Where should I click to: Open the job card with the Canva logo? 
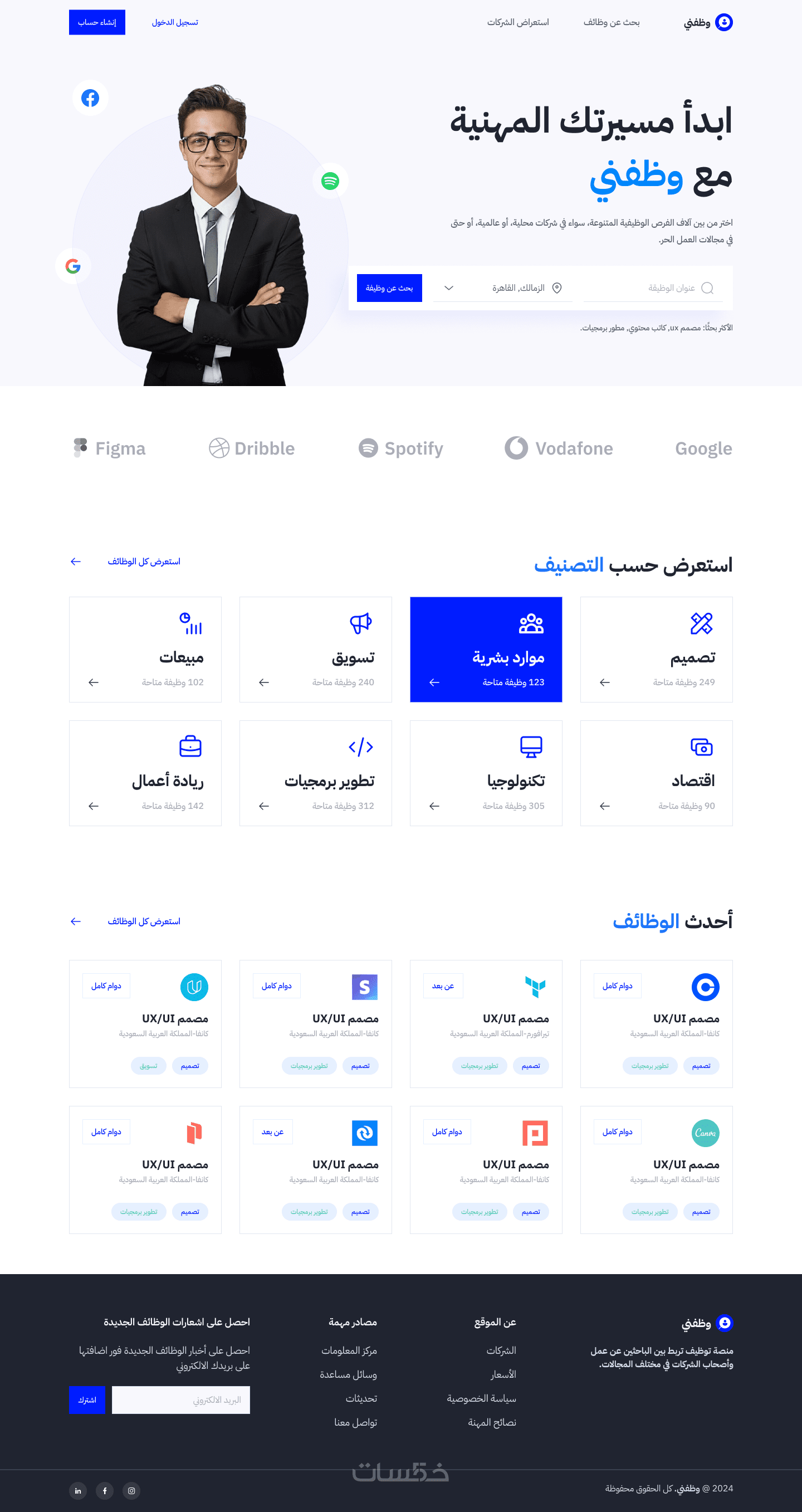(x=656, y=1169)
